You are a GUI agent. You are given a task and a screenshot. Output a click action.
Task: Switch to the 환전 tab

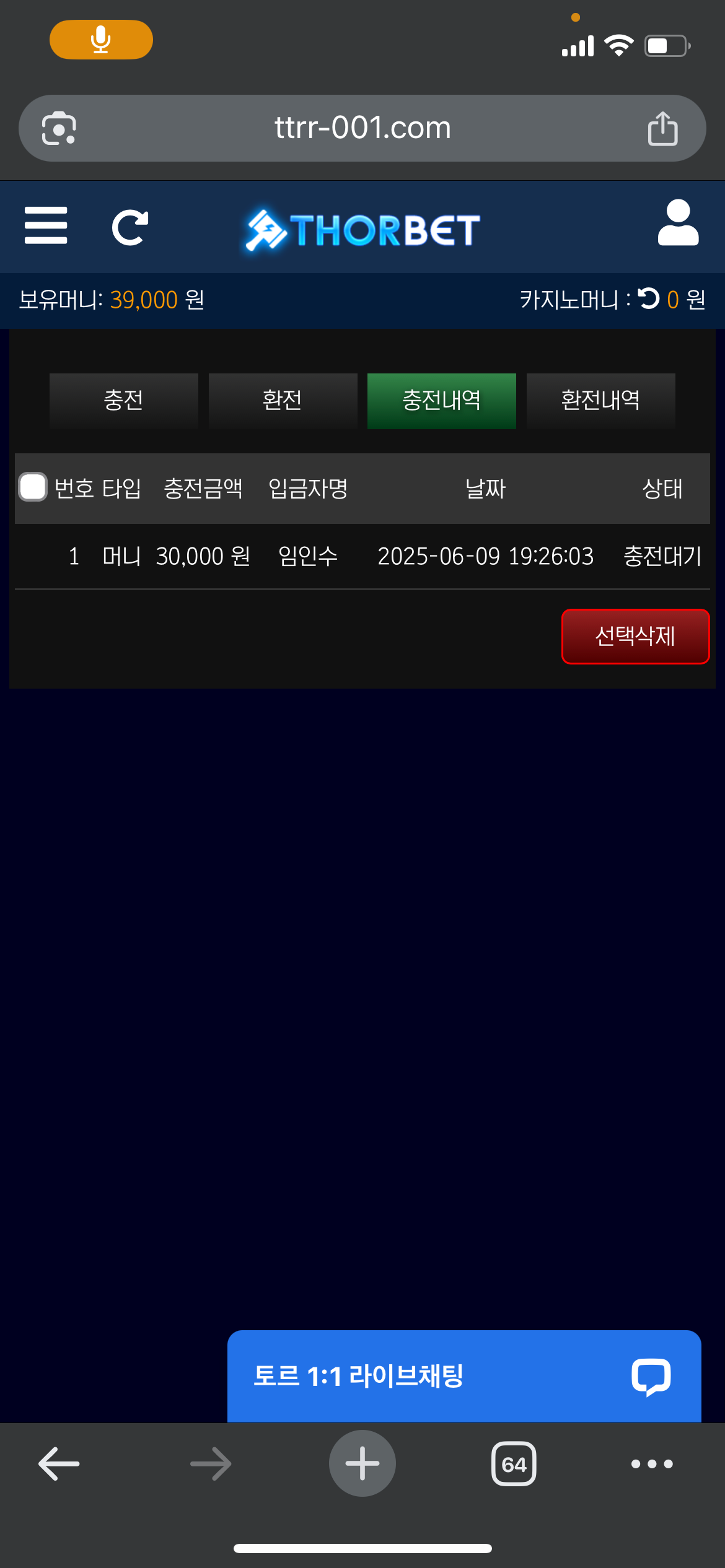[x=283, y=401]
